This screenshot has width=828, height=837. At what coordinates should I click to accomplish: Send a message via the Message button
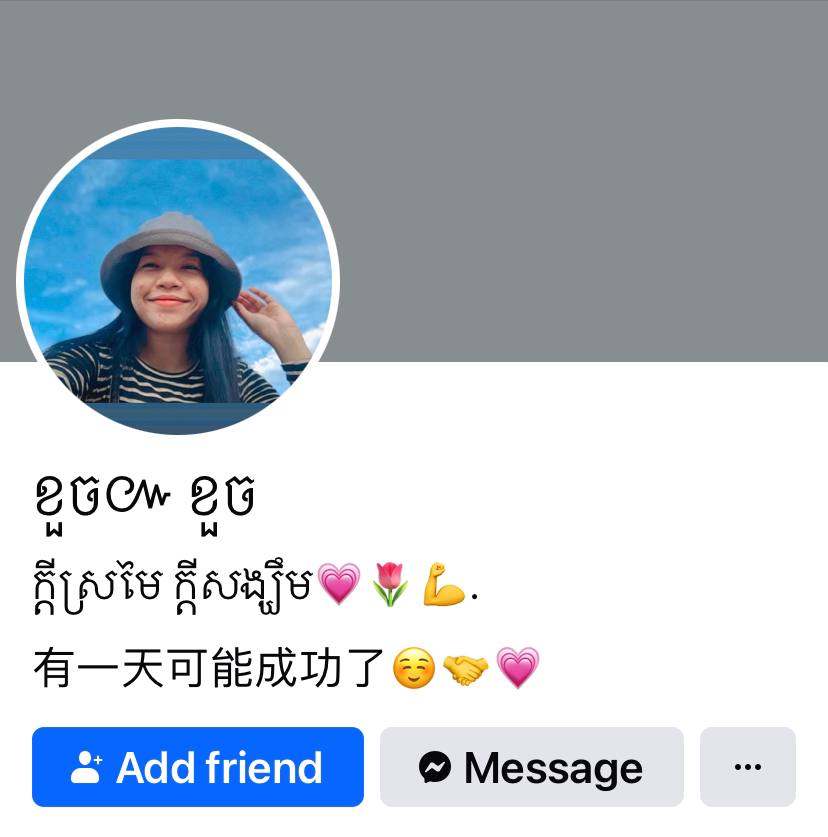coord(531,767)
